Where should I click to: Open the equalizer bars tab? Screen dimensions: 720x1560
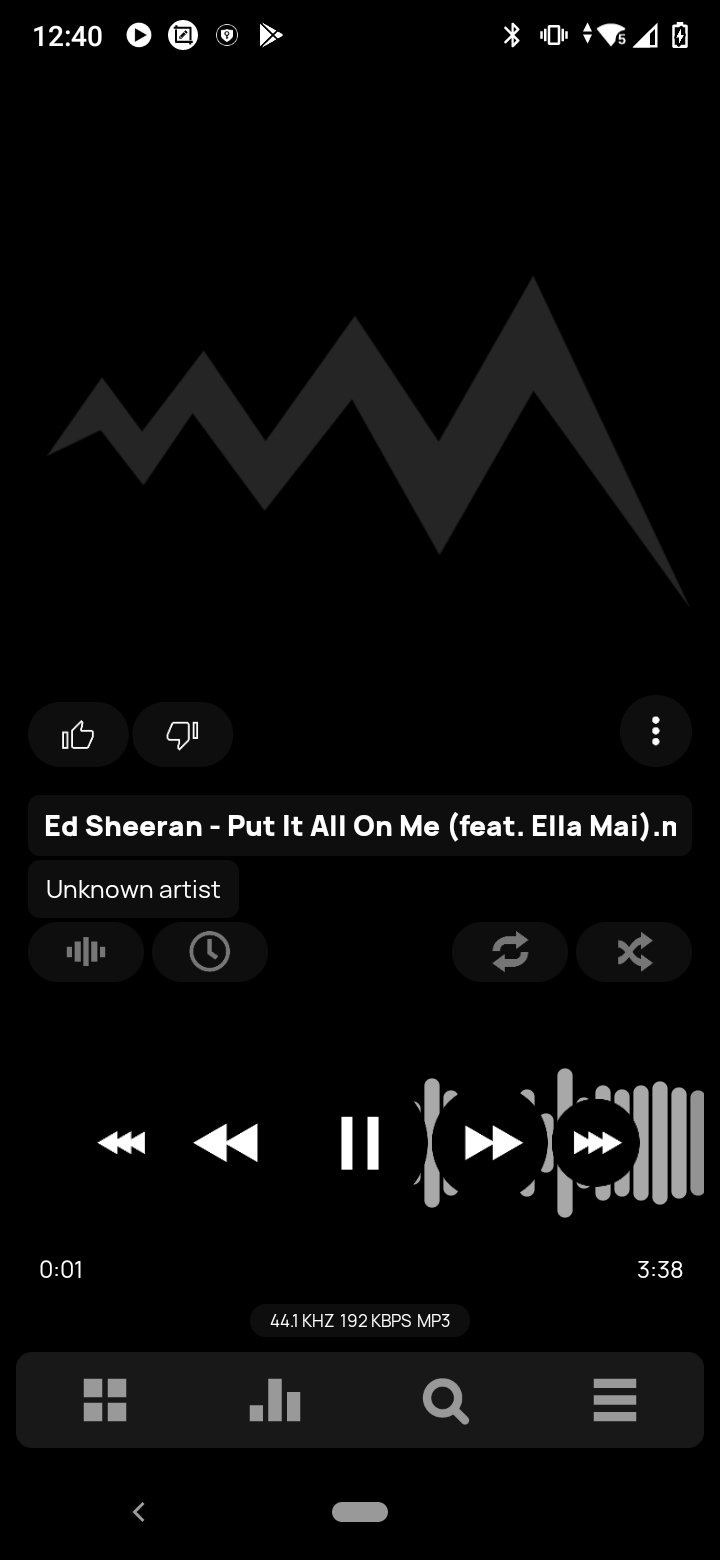click(x=275, y=1400)
